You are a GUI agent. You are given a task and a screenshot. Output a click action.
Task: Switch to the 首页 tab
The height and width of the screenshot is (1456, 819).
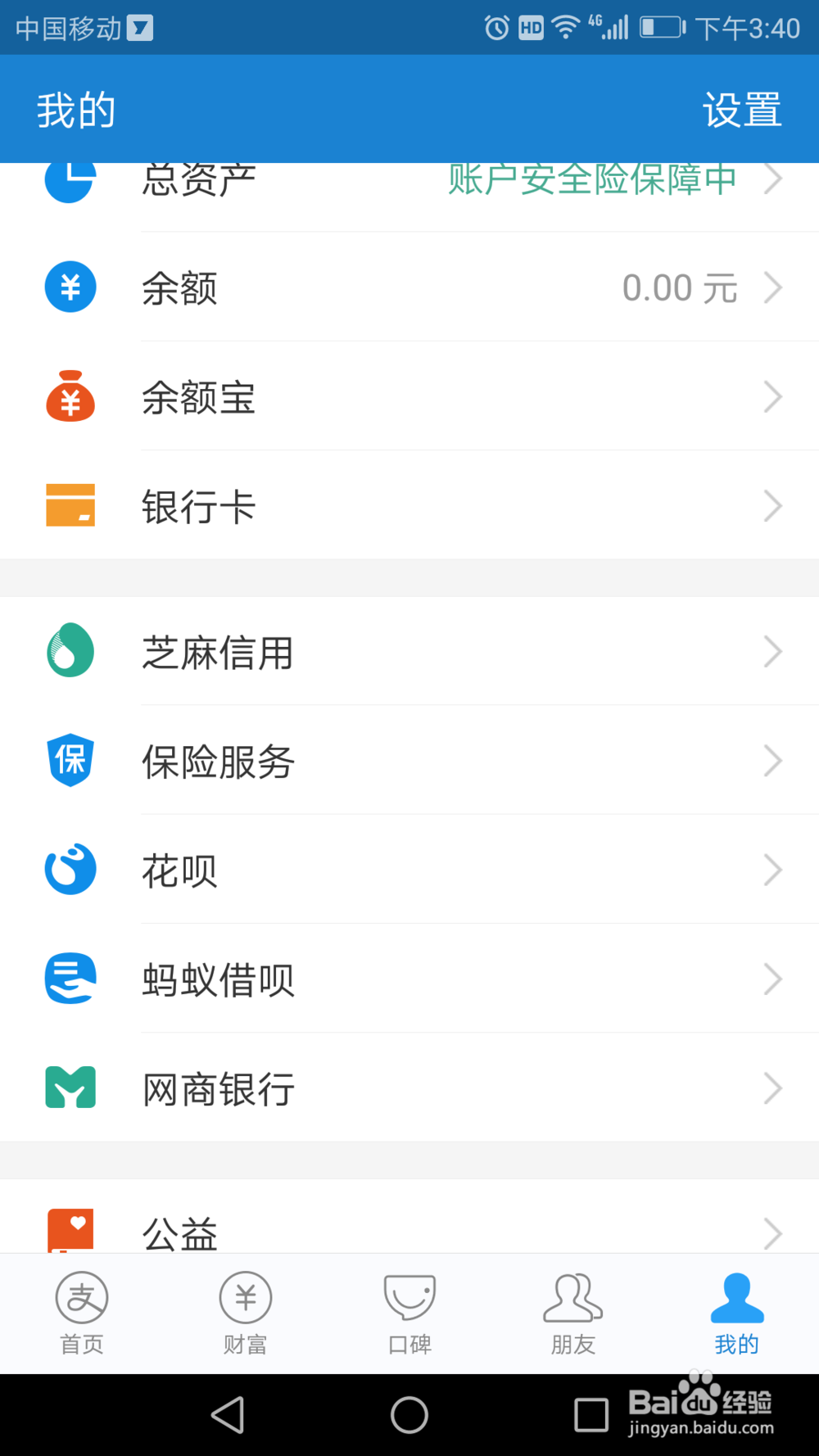tap(81, 1313)
